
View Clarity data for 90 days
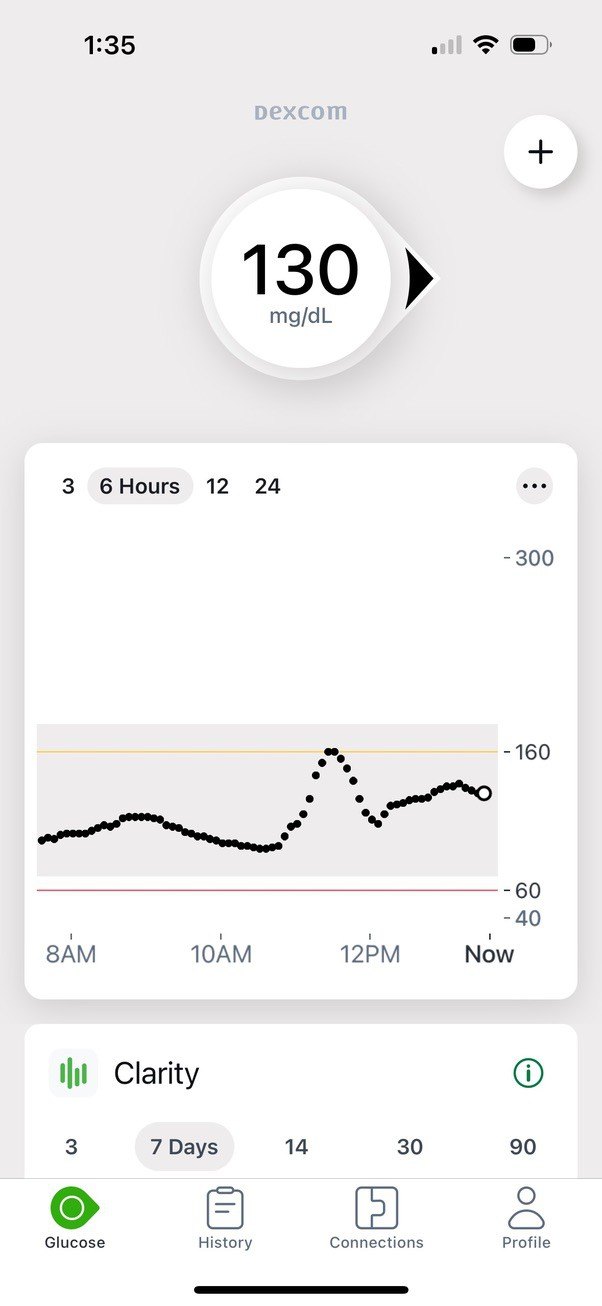pyautogui.click(x=523, y=1146)
